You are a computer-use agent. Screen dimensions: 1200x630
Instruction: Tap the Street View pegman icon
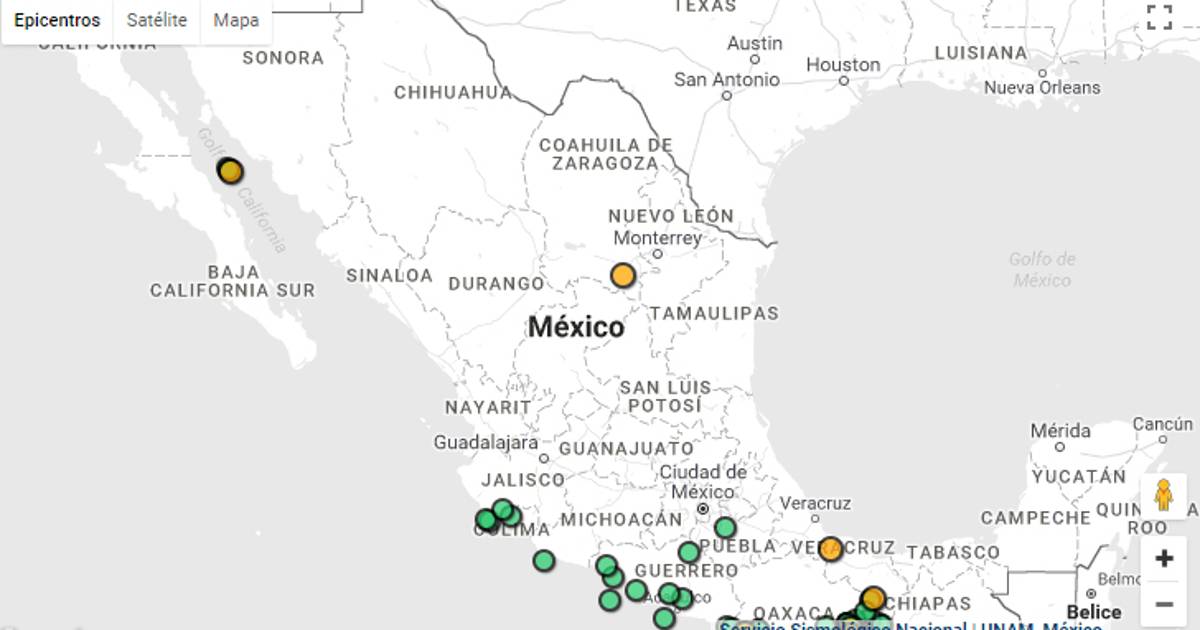pos(1163,496)
